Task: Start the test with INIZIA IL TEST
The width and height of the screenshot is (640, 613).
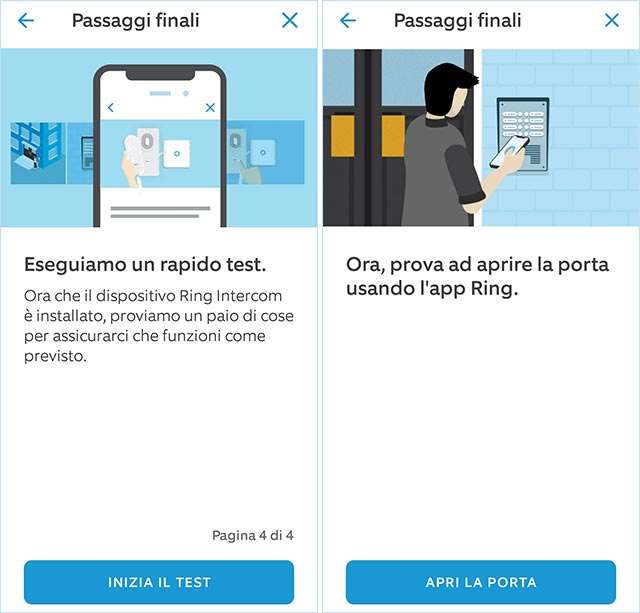Action: pos(159,582)
